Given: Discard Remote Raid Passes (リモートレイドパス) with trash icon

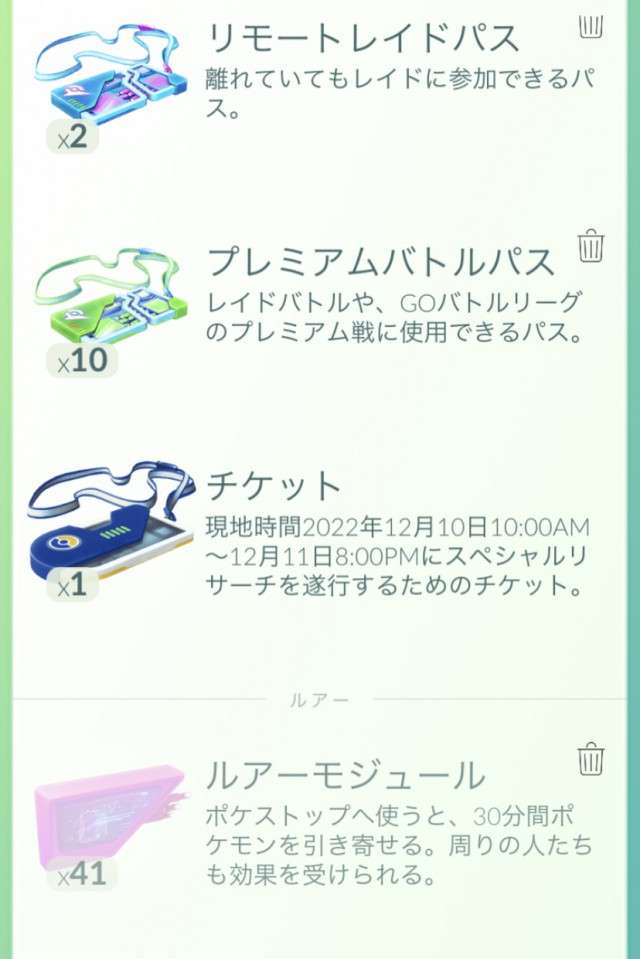Looking at the screenshot, I should [x=591, y=25].
